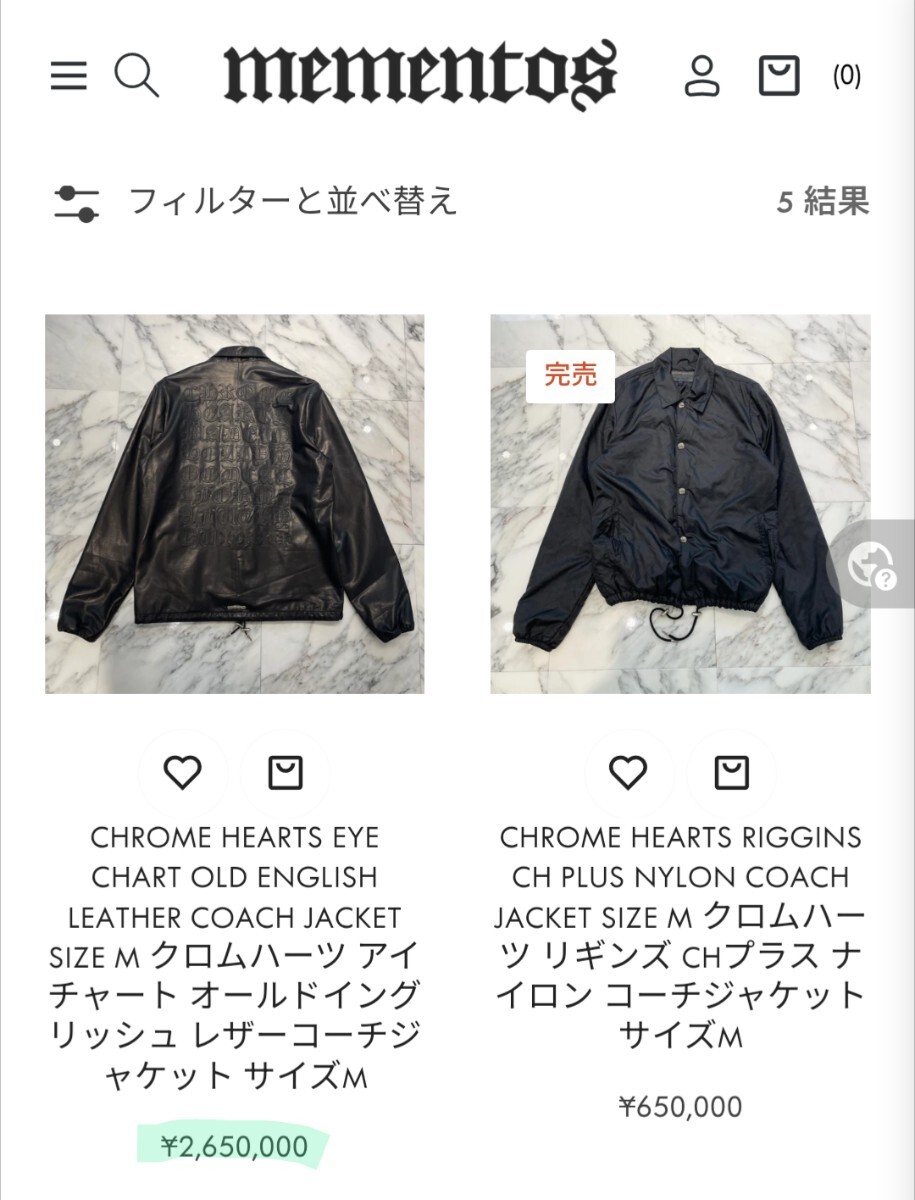Wishlist the Riggins nylon coach jacket

click(628, 772)
